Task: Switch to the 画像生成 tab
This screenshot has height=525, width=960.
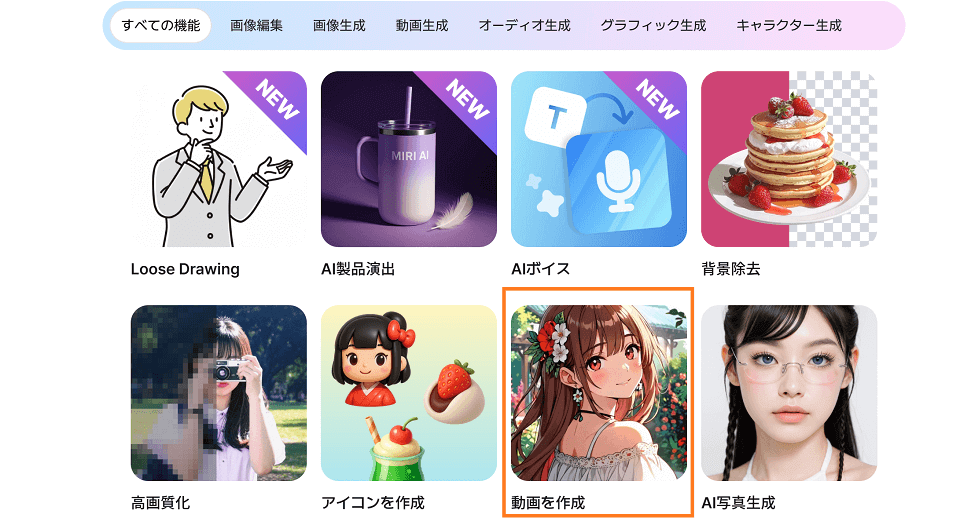Action: click(339, 25)
